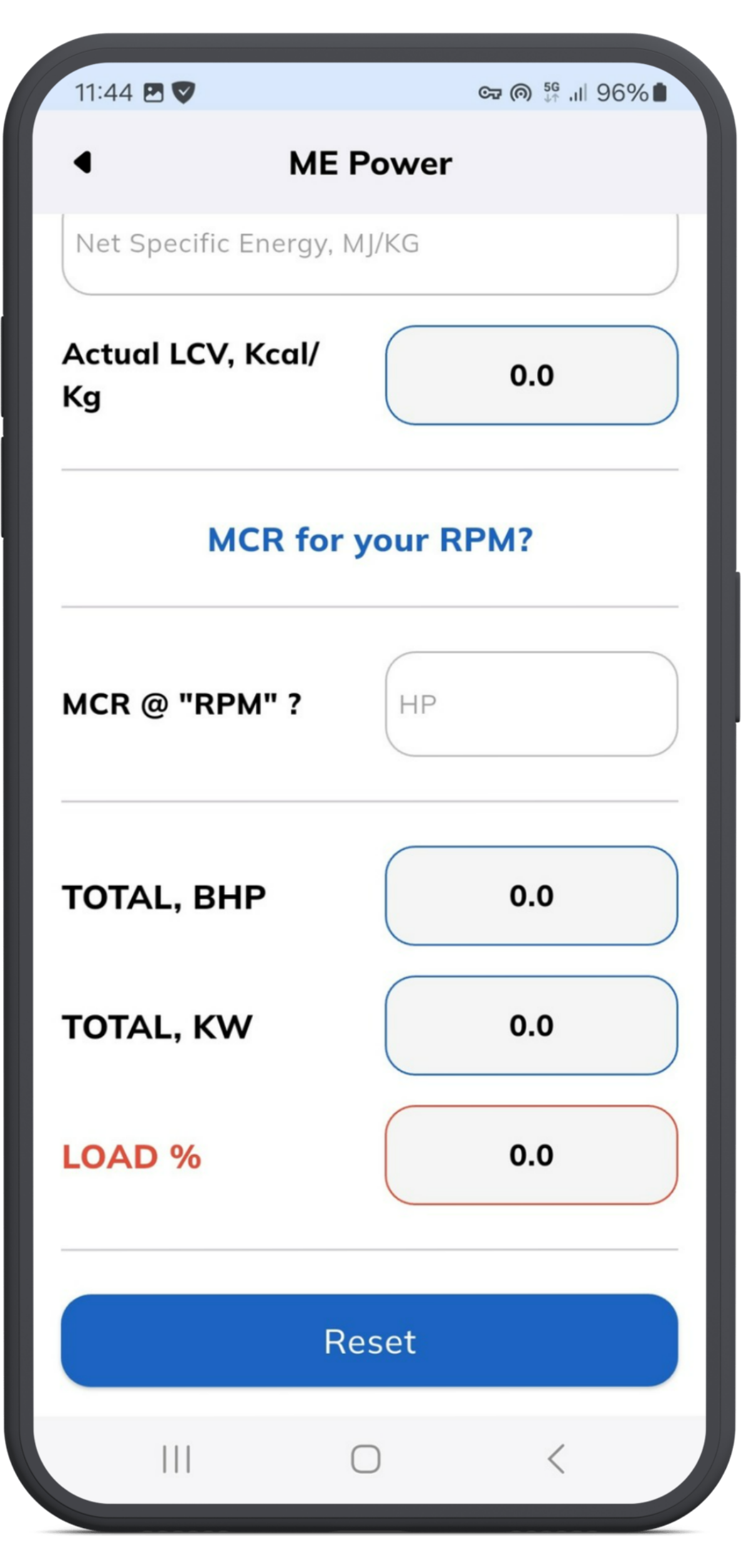This screenshot has height=1568, width=741.
Task: Tap the ME Power header title
Action: coord(370,163)
